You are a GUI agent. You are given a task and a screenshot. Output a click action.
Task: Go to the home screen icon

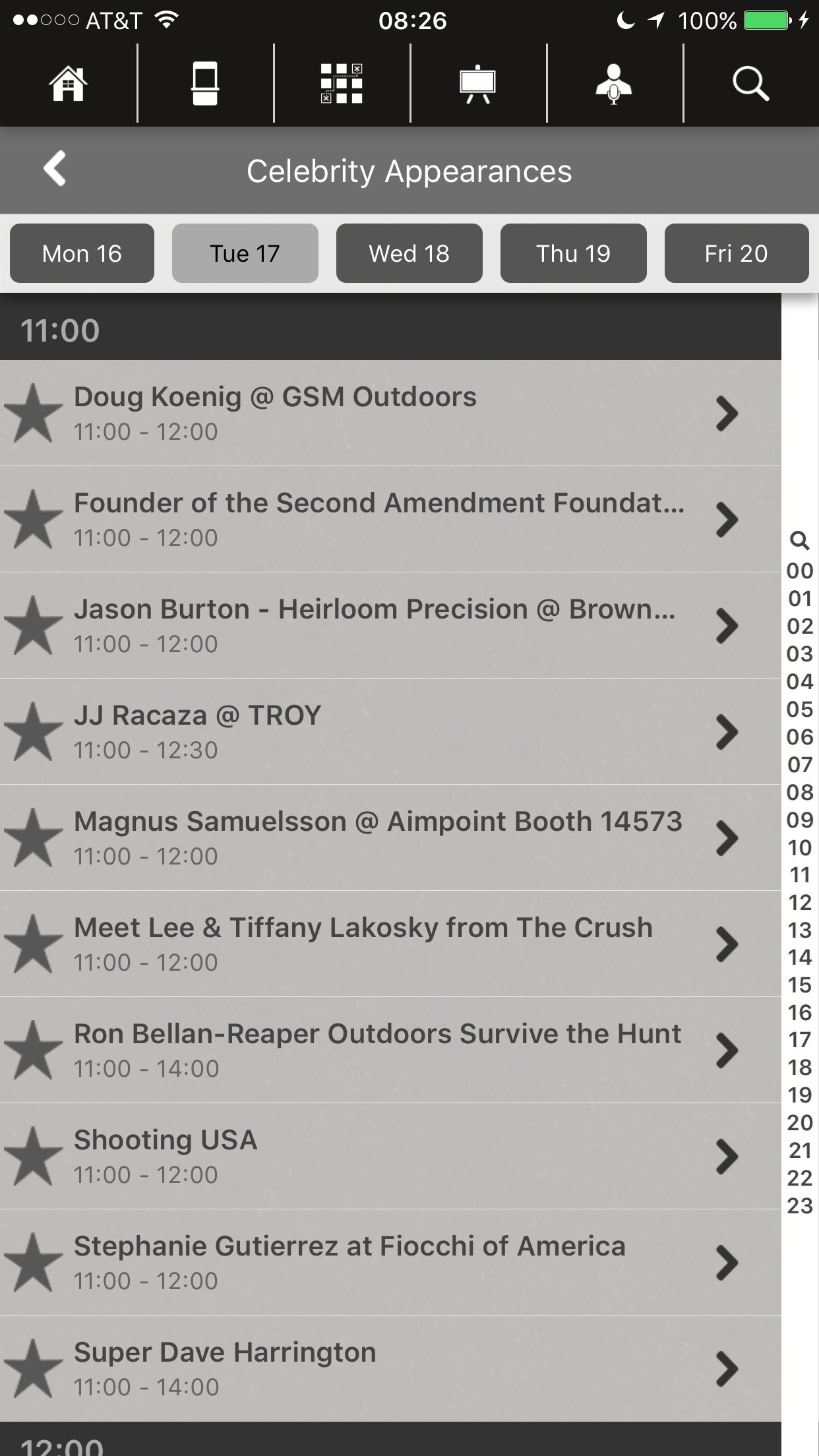point(69,84)
